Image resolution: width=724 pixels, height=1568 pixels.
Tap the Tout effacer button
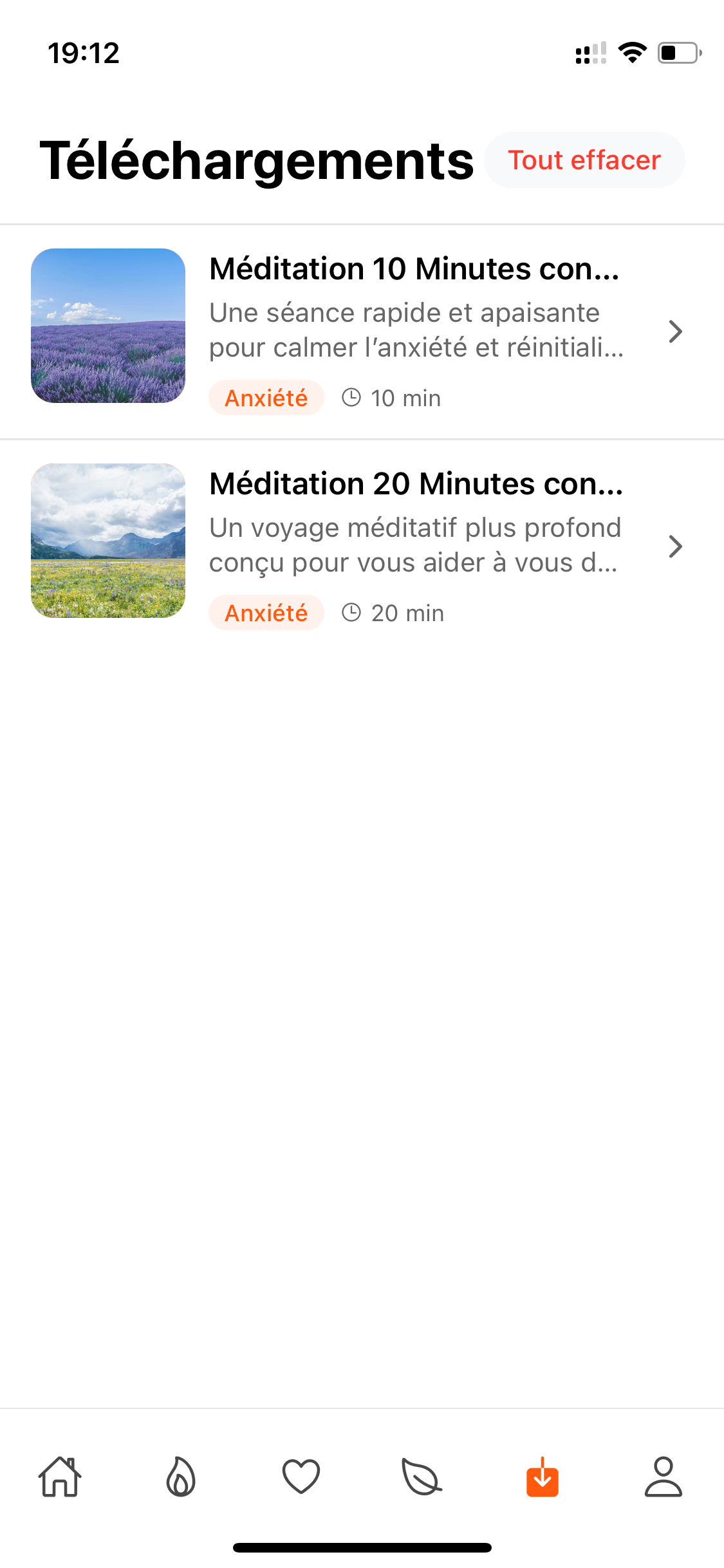[x=584, y=160]
